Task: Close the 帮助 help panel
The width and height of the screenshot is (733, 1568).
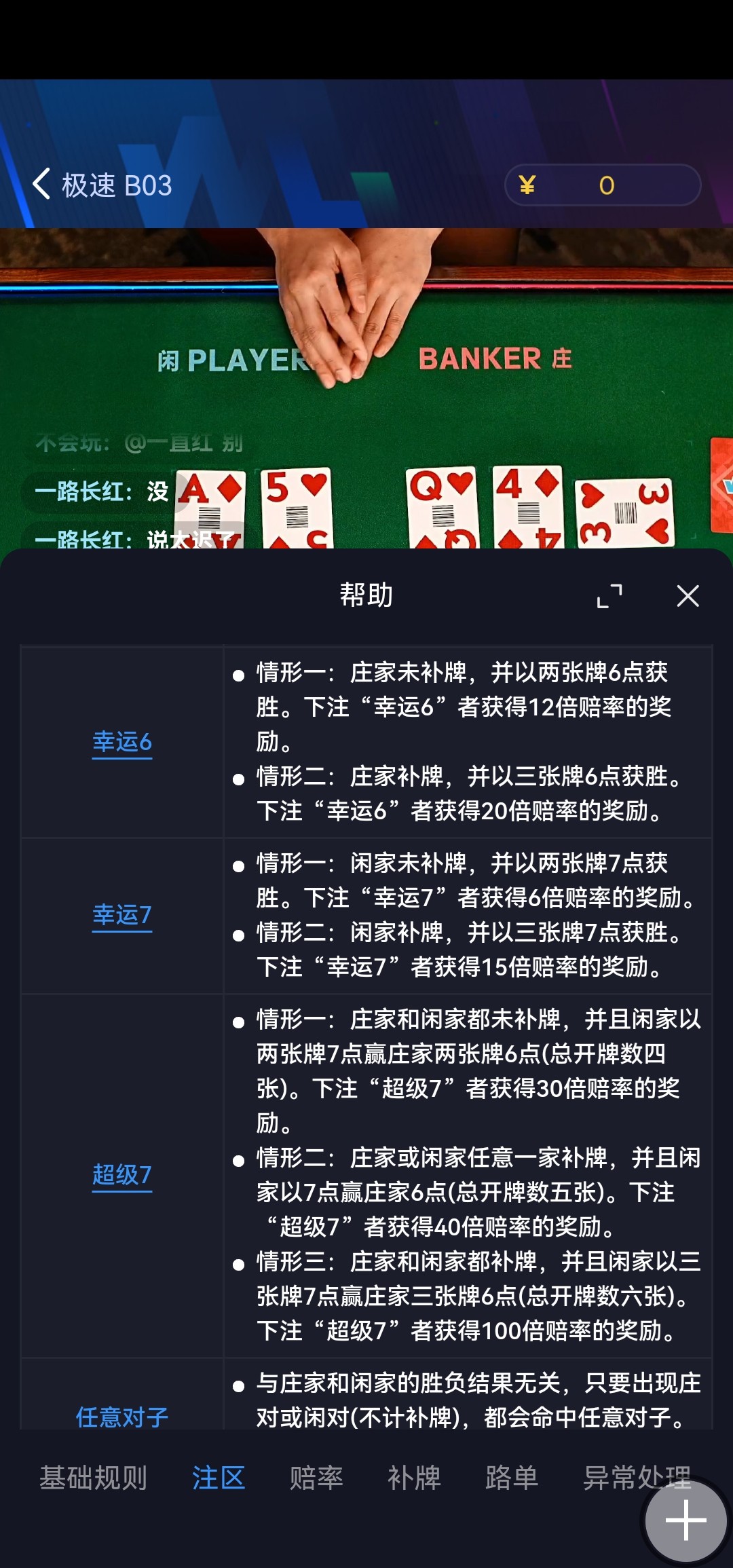Action: tap(688, 596)
